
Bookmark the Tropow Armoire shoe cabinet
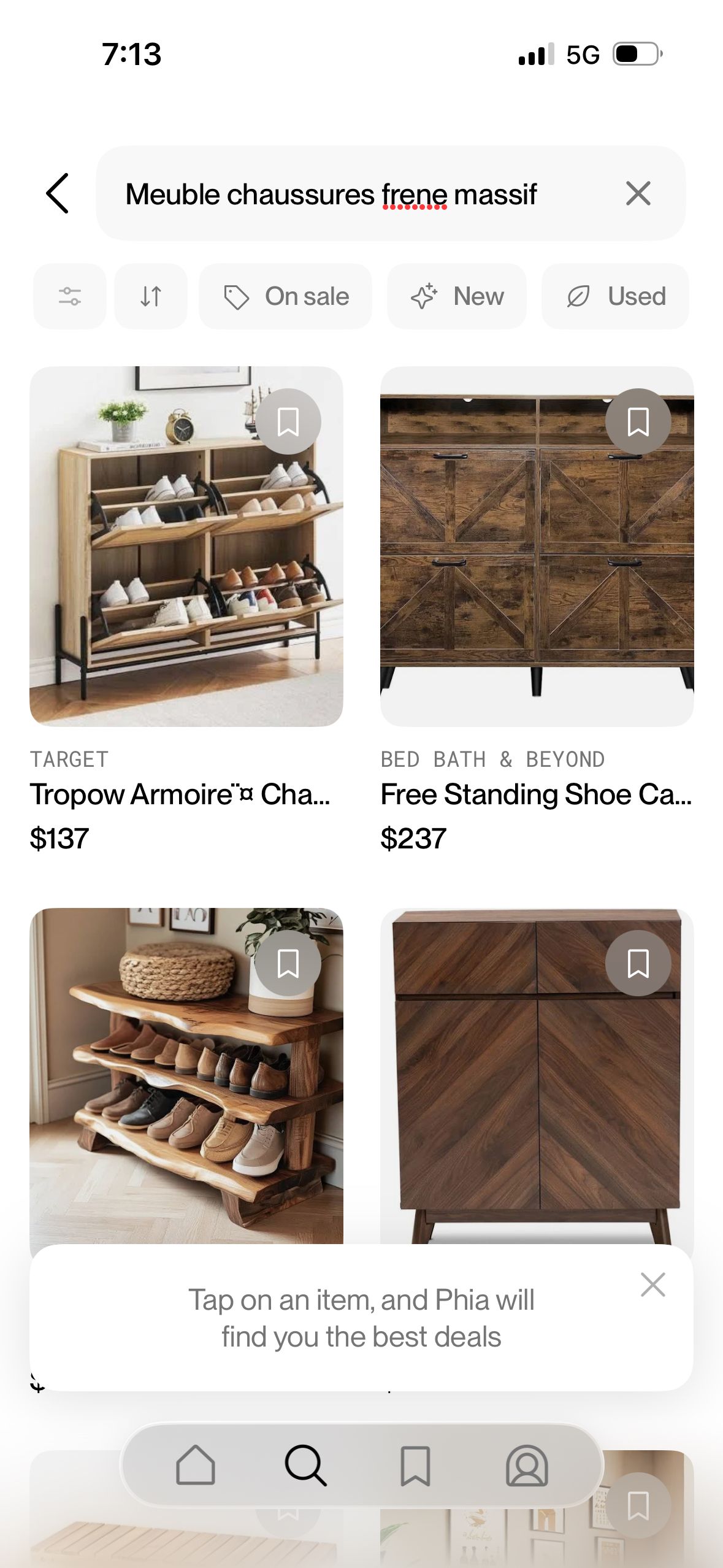click(x=288, y=421)
